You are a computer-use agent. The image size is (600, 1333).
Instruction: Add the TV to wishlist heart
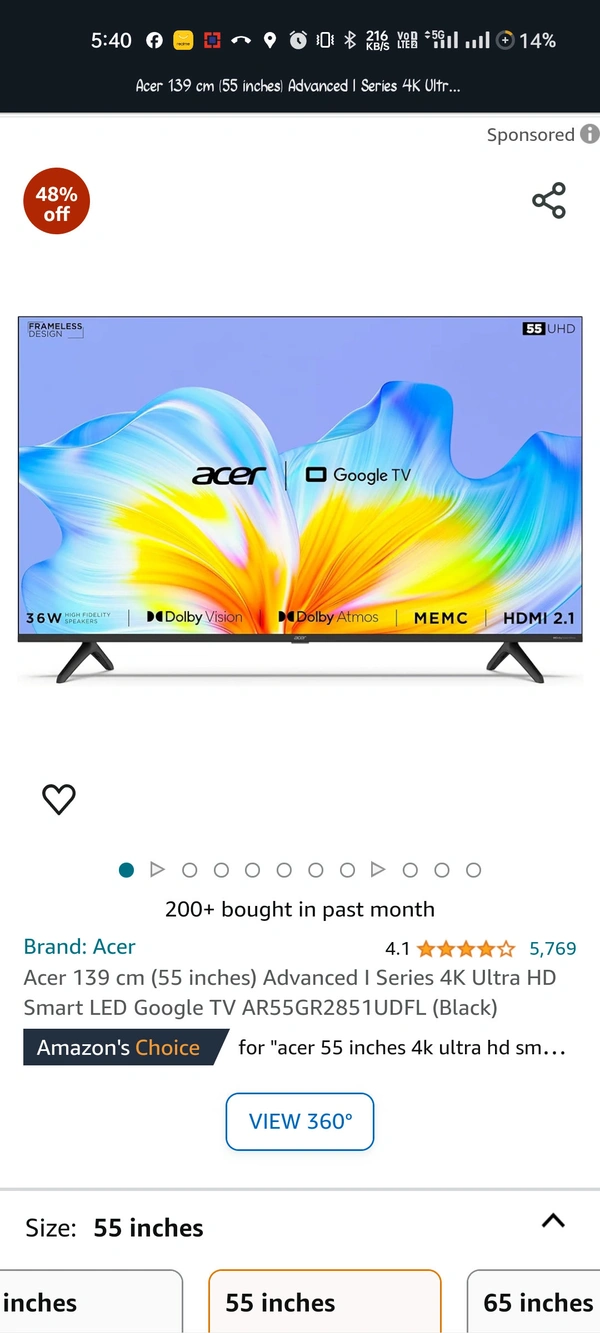pos(59,798)
